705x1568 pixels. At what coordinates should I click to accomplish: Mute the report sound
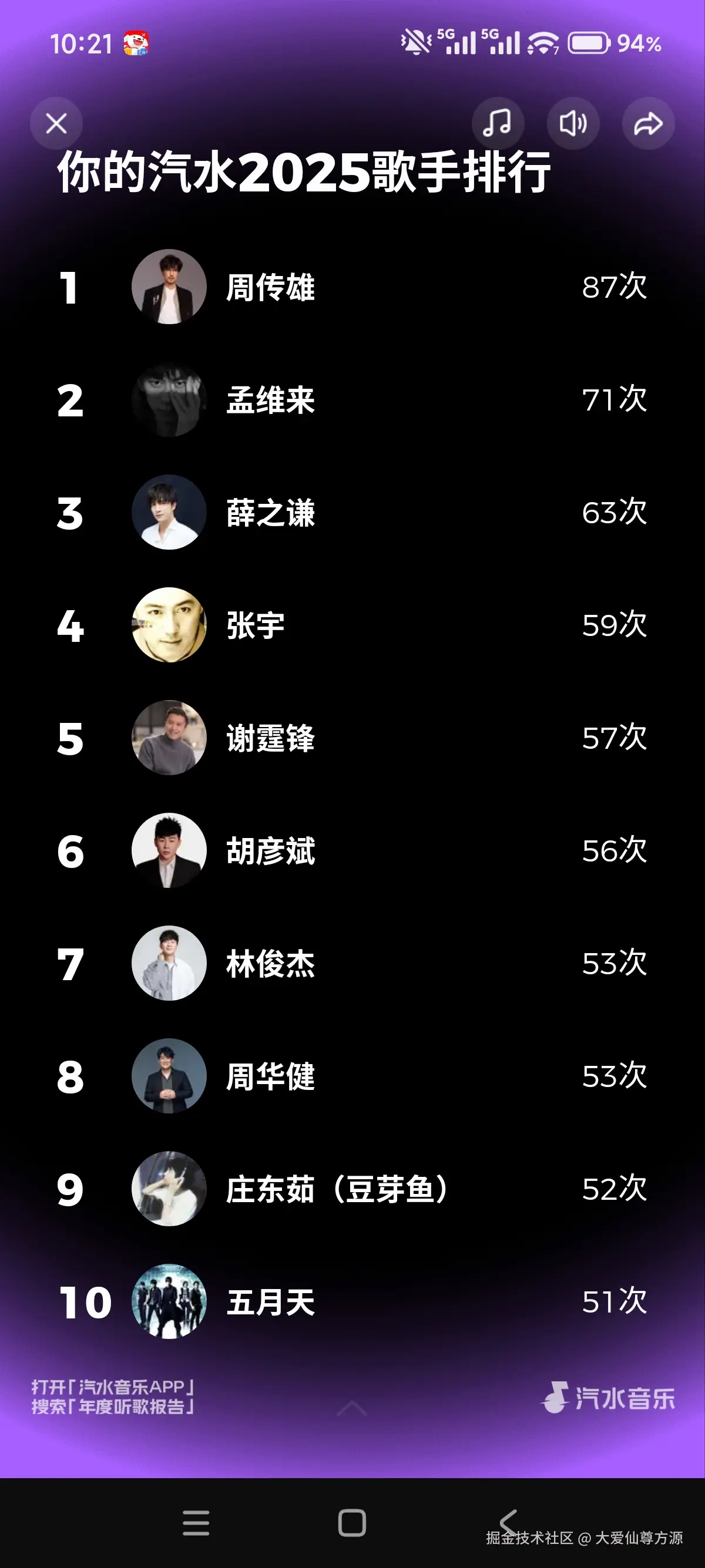click(572, 123)
